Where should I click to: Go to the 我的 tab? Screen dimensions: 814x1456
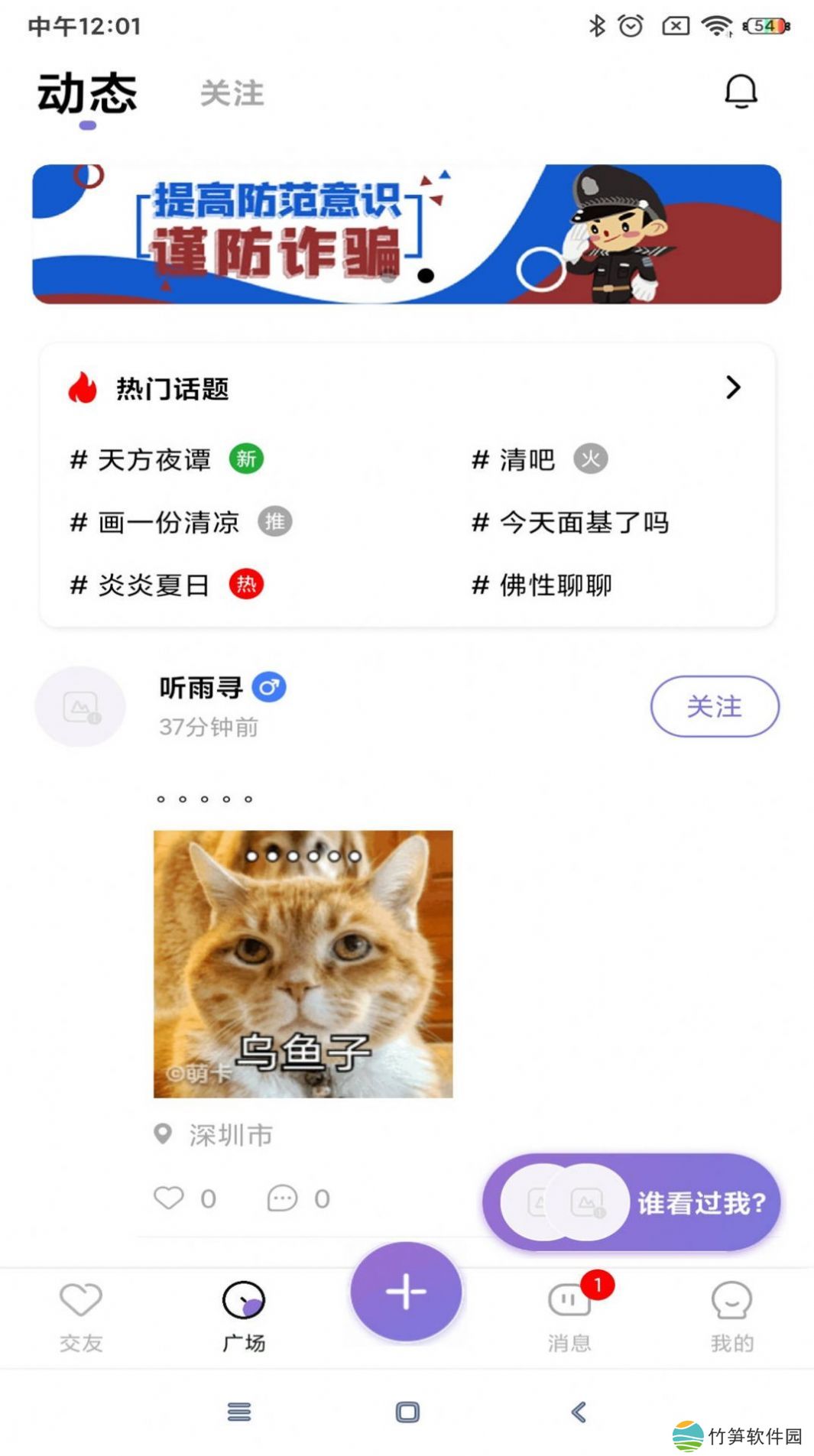731,1315
